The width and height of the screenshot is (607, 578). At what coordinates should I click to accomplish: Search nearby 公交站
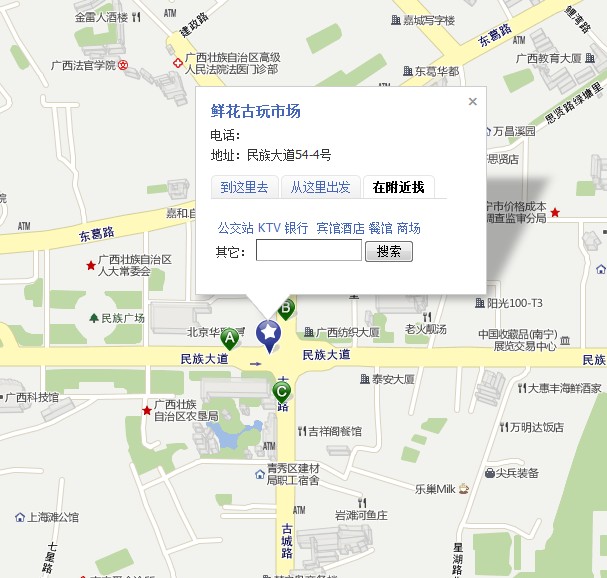pyautogui.click(x=235, y=228)
